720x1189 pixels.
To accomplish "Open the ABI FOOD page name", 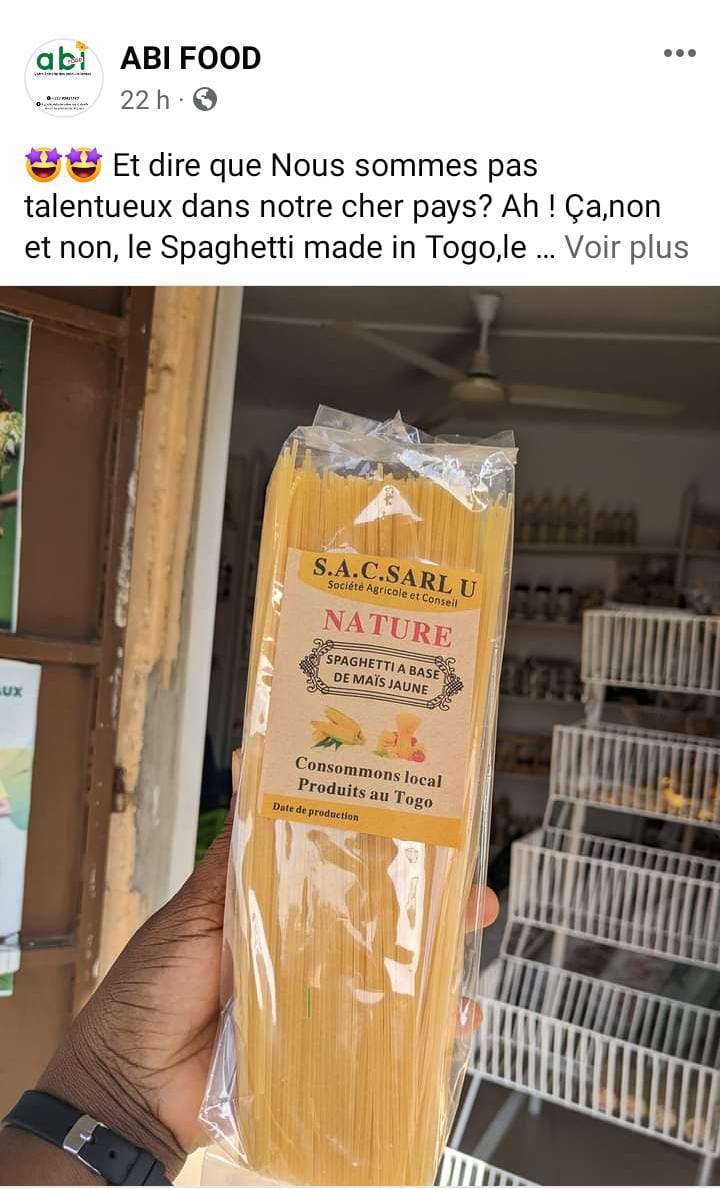I will [x=190, y=59].
